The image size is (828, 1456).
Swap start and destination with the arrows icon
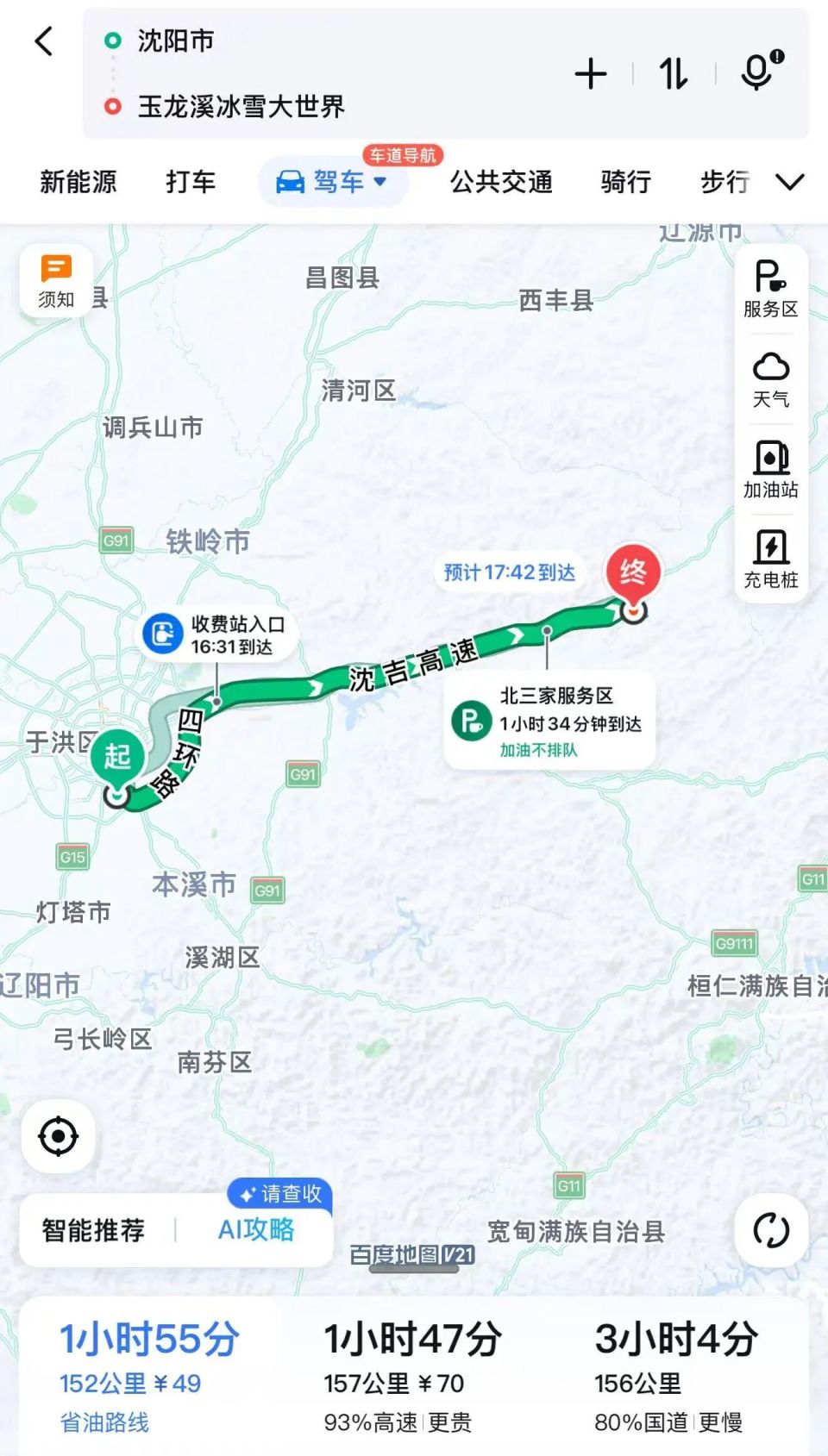pos(674,74)
